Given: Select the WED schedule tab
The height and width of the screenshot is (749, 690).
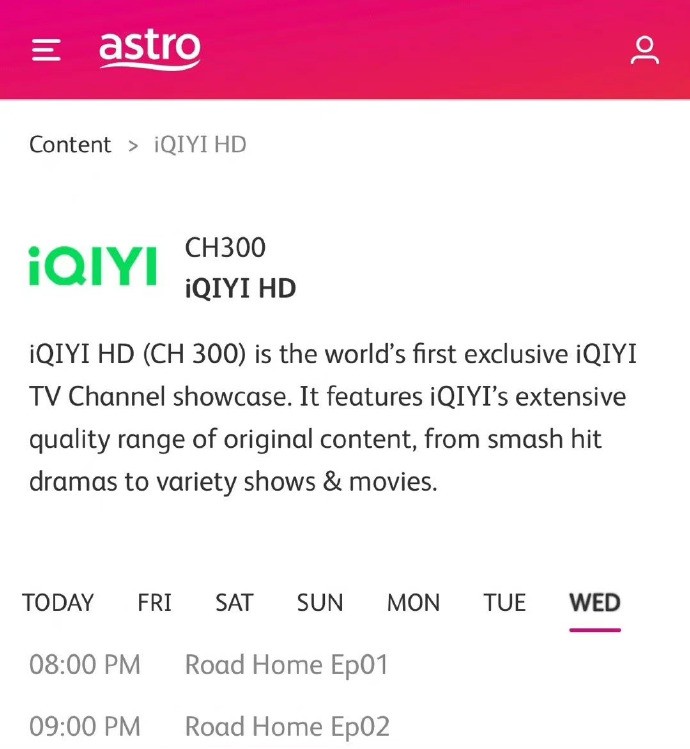Looking at the screenshot, I should click(595, 603).
